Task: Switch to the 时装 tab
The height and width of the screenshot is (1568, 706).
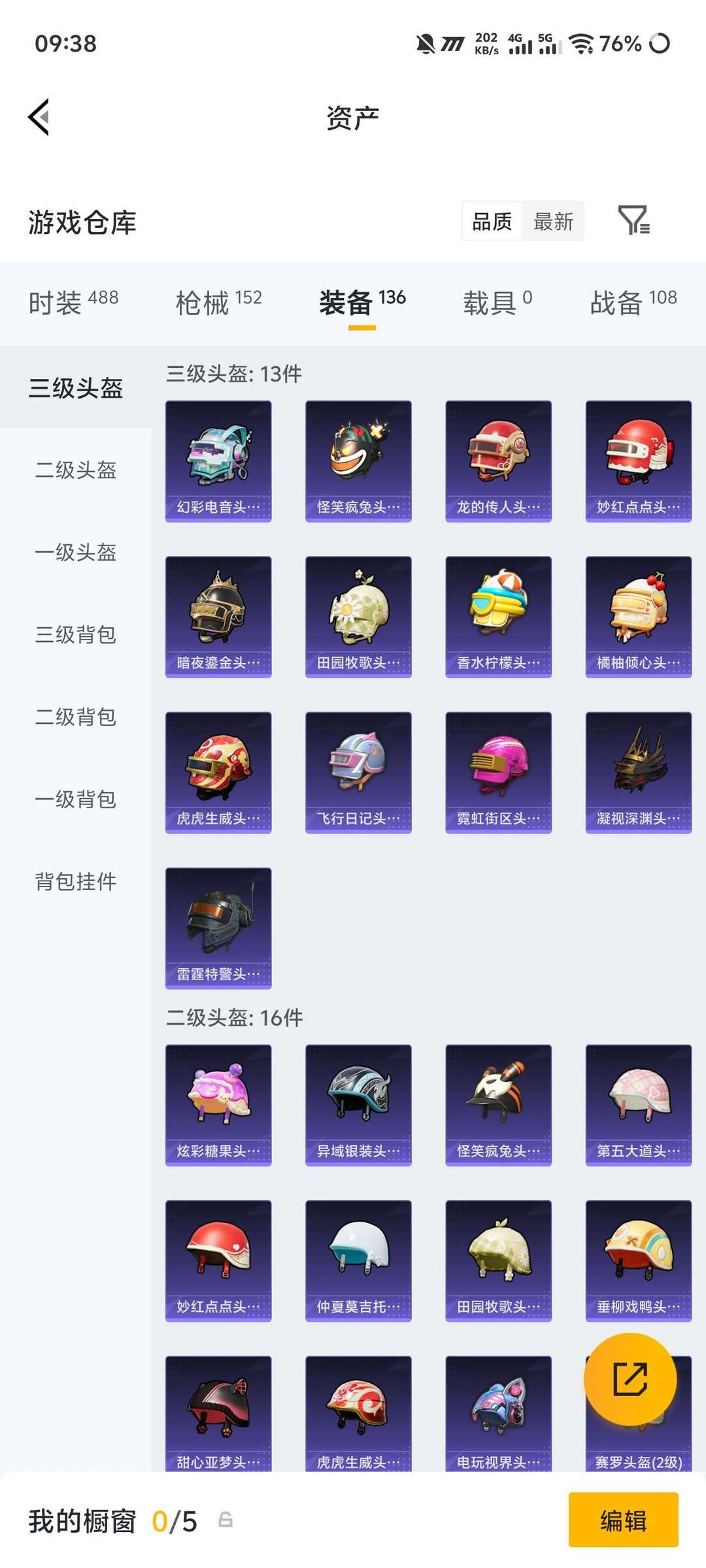Action: pyautogui.click(x=73, y=302)
